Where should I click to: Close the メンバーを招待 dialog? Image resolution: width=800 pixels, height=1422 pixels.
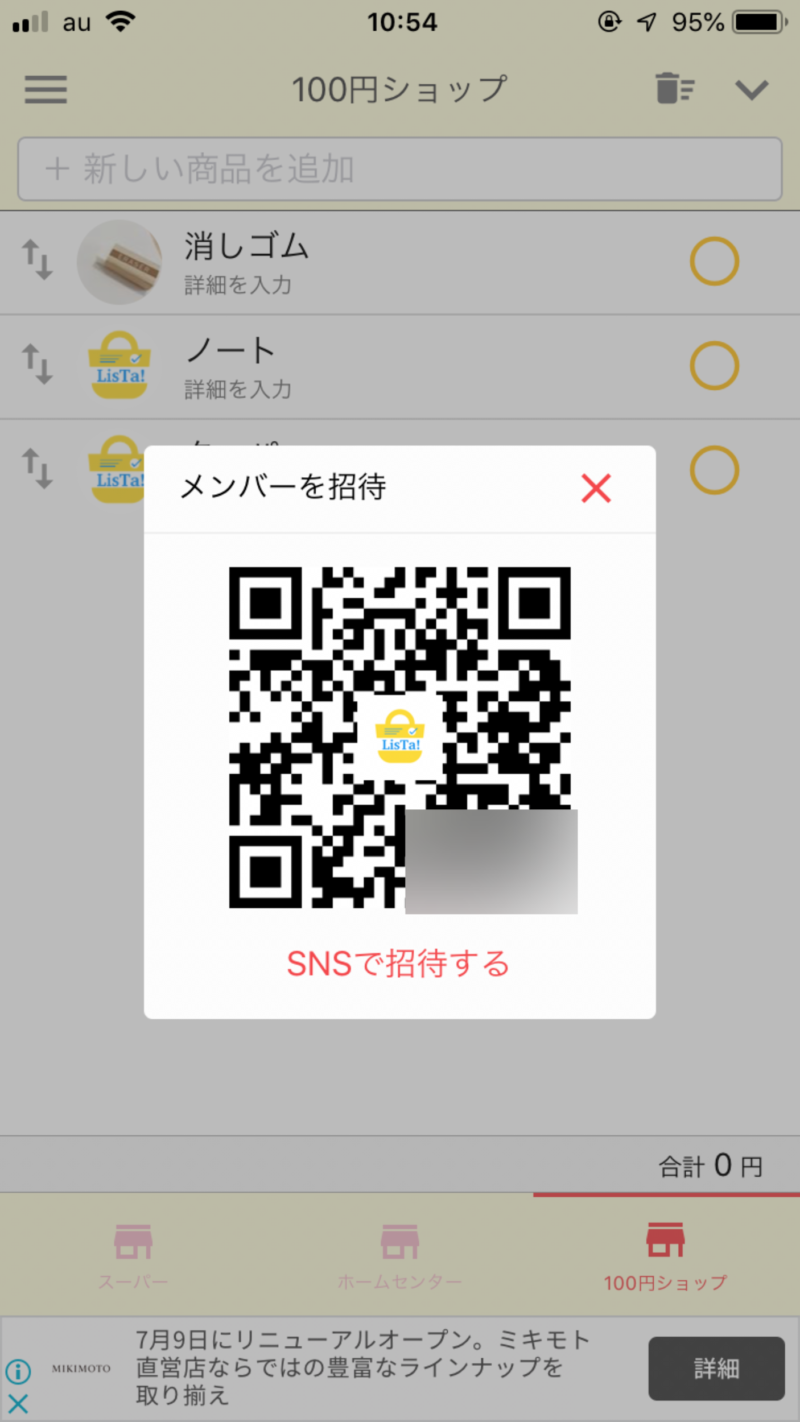pos(596,489)
